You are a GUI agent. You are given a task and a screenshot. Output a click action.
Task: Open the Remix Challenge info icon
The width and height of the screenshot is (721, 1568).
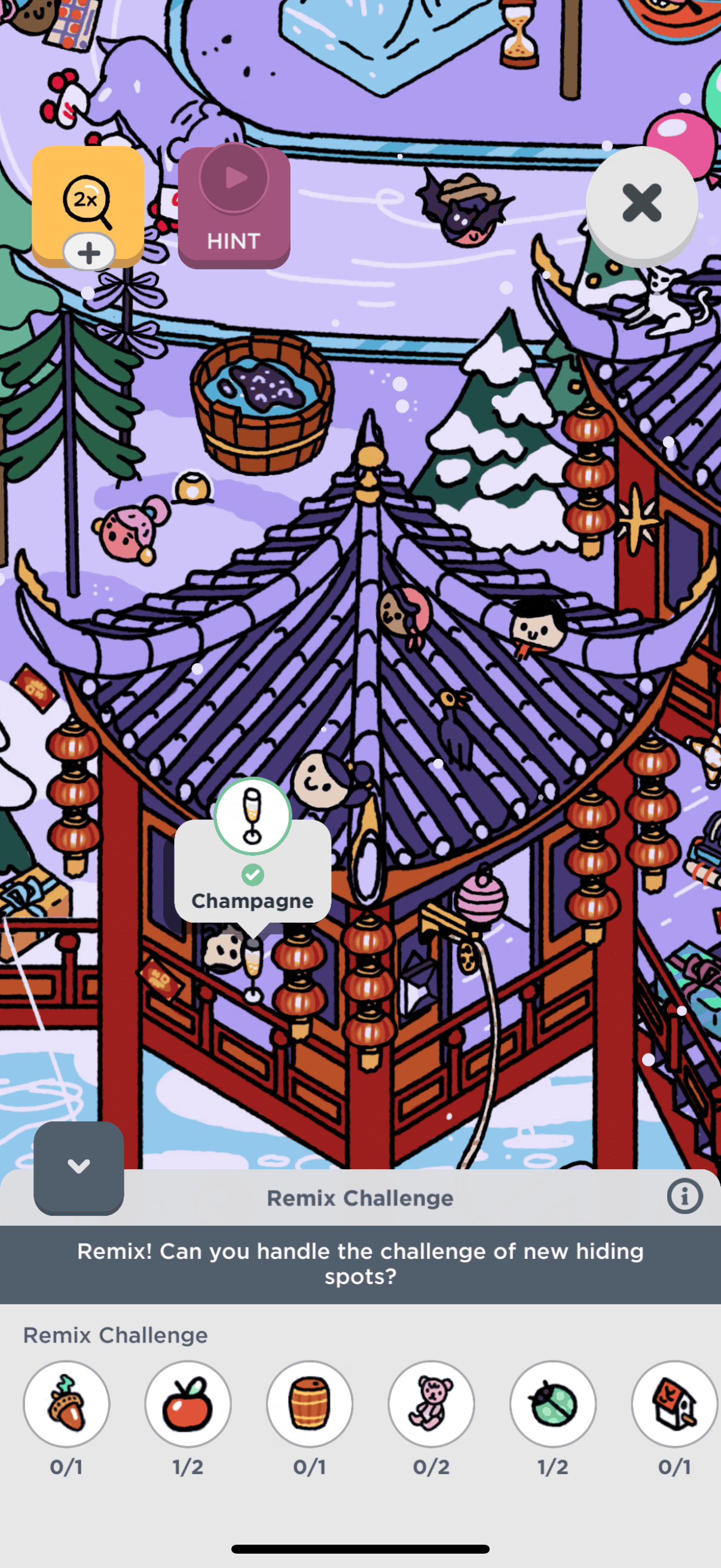tap(684, 1197)
